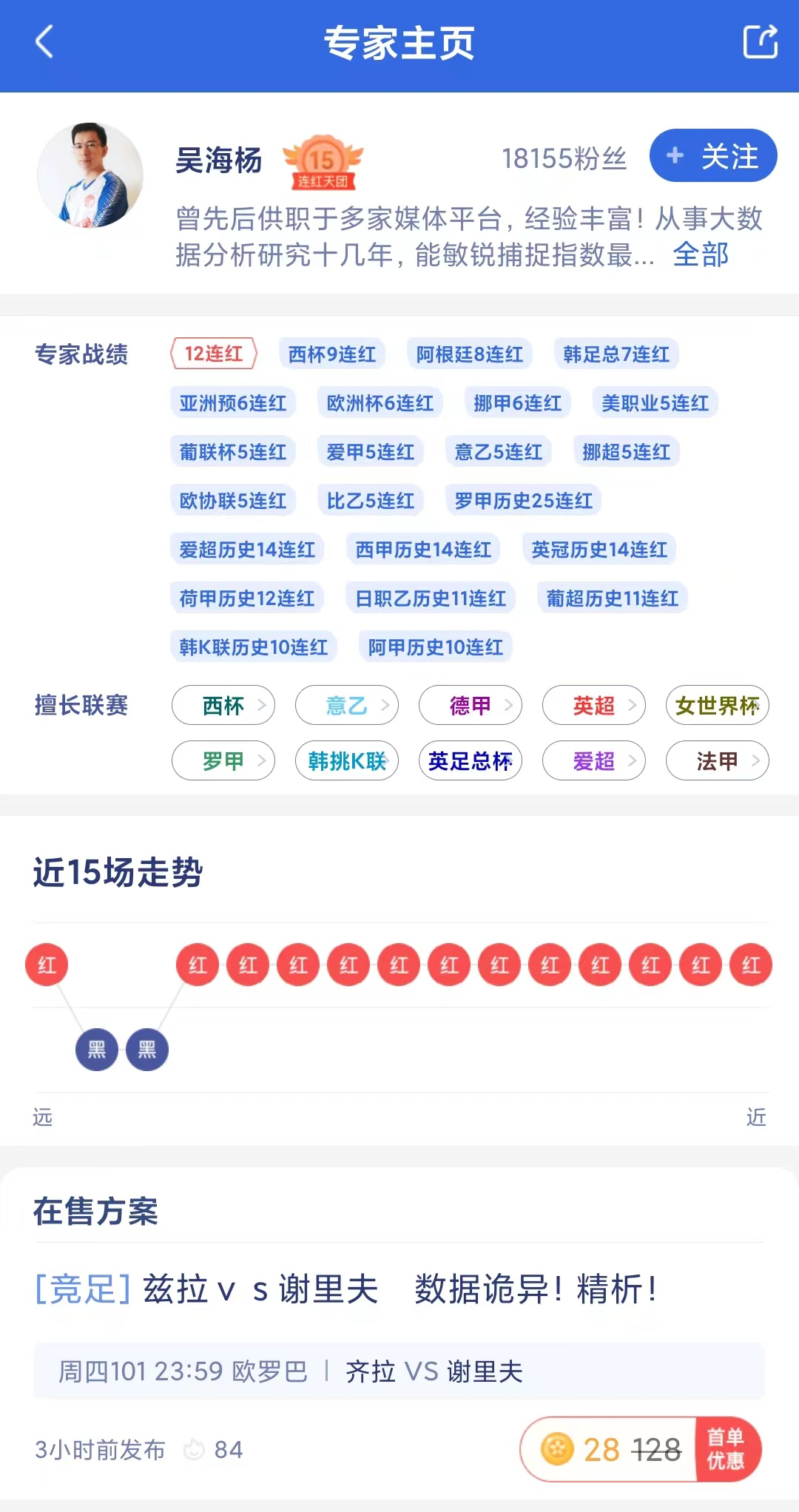Choose the 英足总杯 league chip
The image size is (799, 1512).
(x=471, y=761)
